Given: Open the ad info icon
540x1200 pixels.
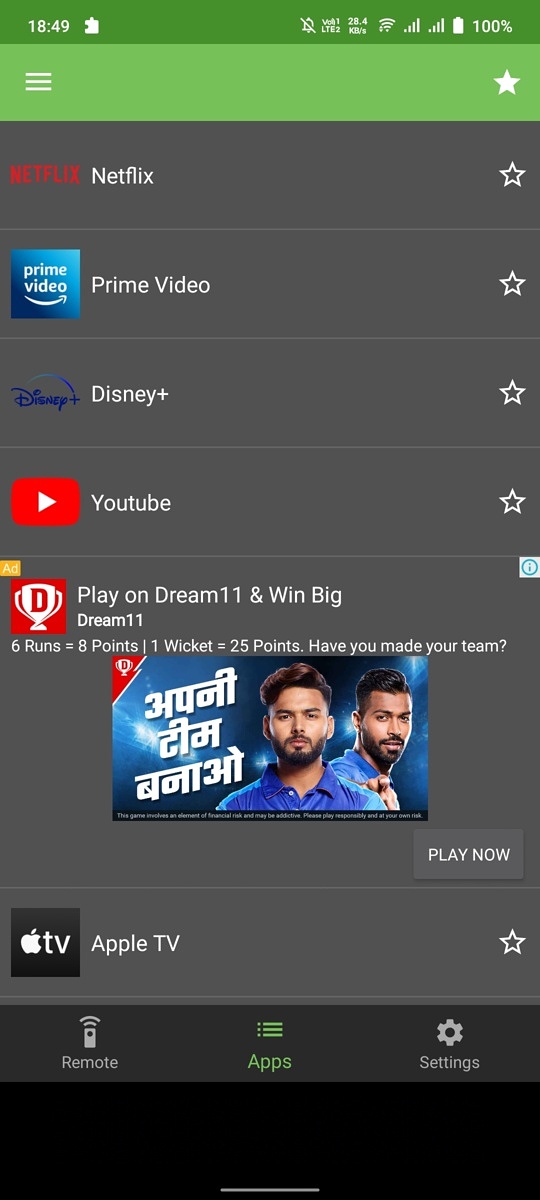Looking at the screenshot, I should click(530, 567).
